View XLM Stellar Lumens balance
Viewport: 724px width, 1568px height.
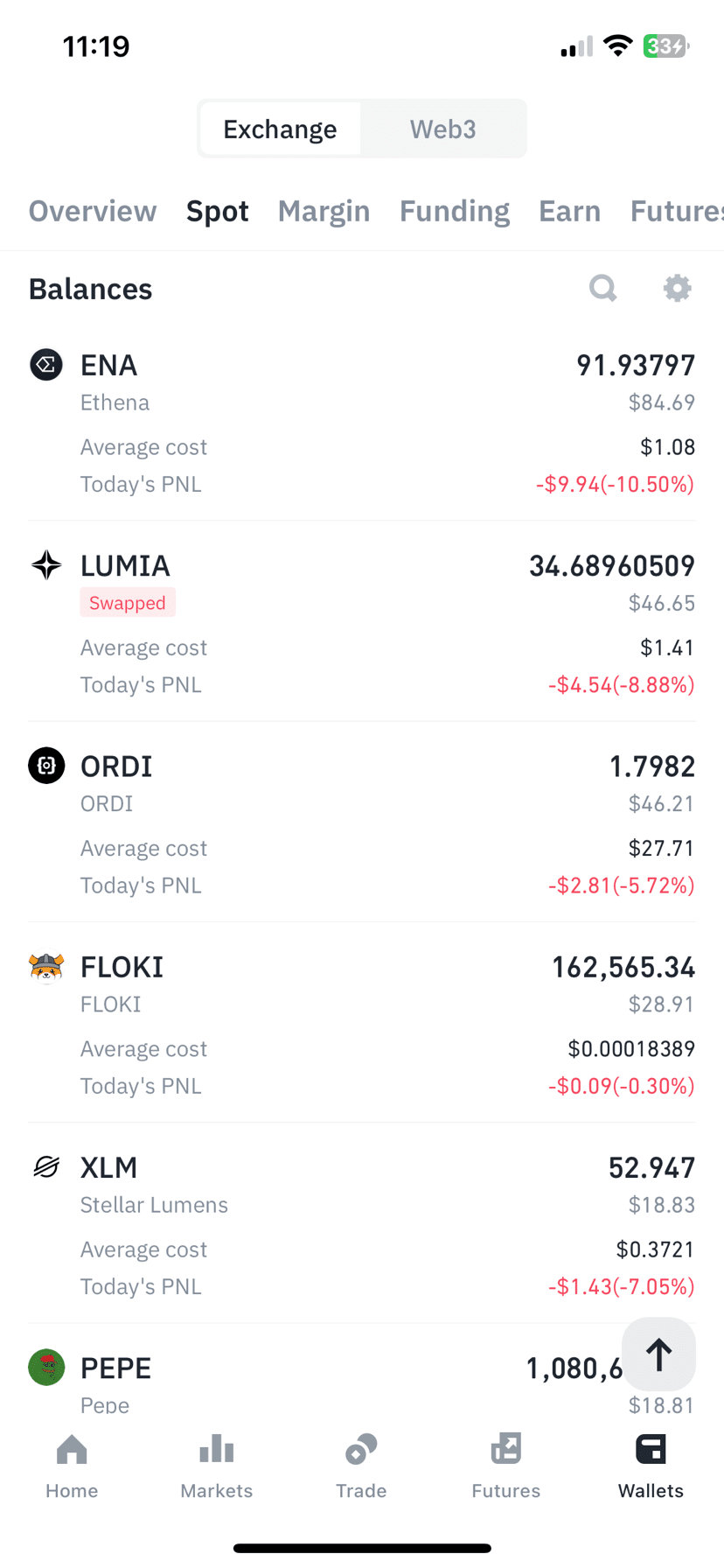click(x=362, y=1223)
